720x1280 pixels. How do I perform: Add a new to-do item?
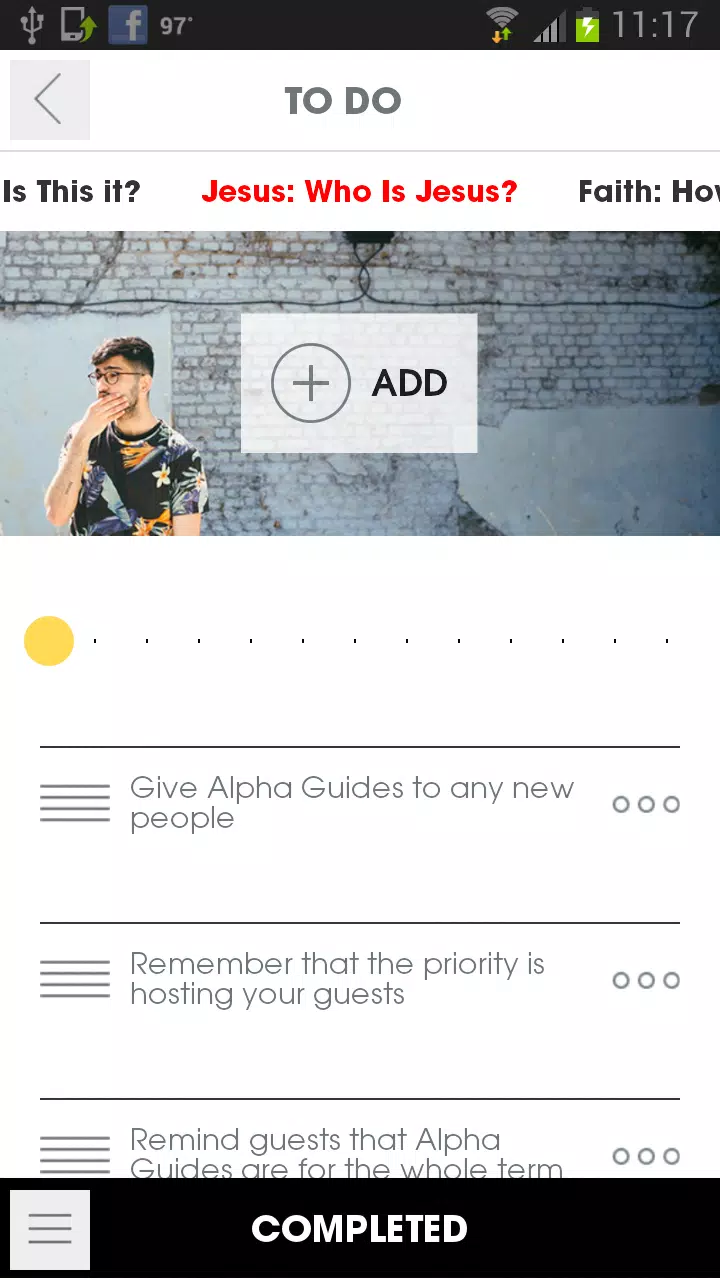point(359,383)
